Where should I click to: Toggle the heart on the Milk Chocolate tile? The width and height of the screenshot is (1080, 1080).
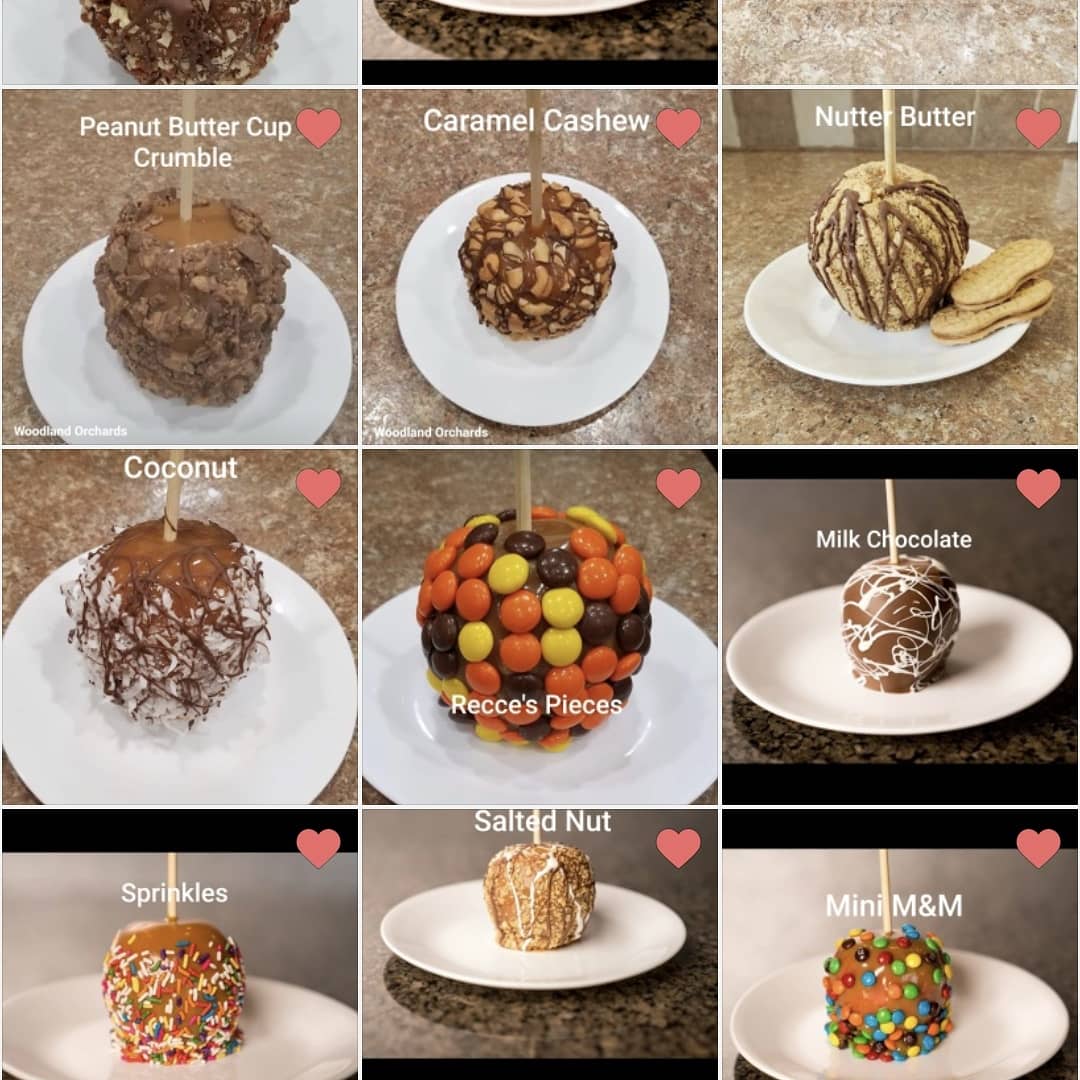pyautogui.click(x=1038, y=488)
